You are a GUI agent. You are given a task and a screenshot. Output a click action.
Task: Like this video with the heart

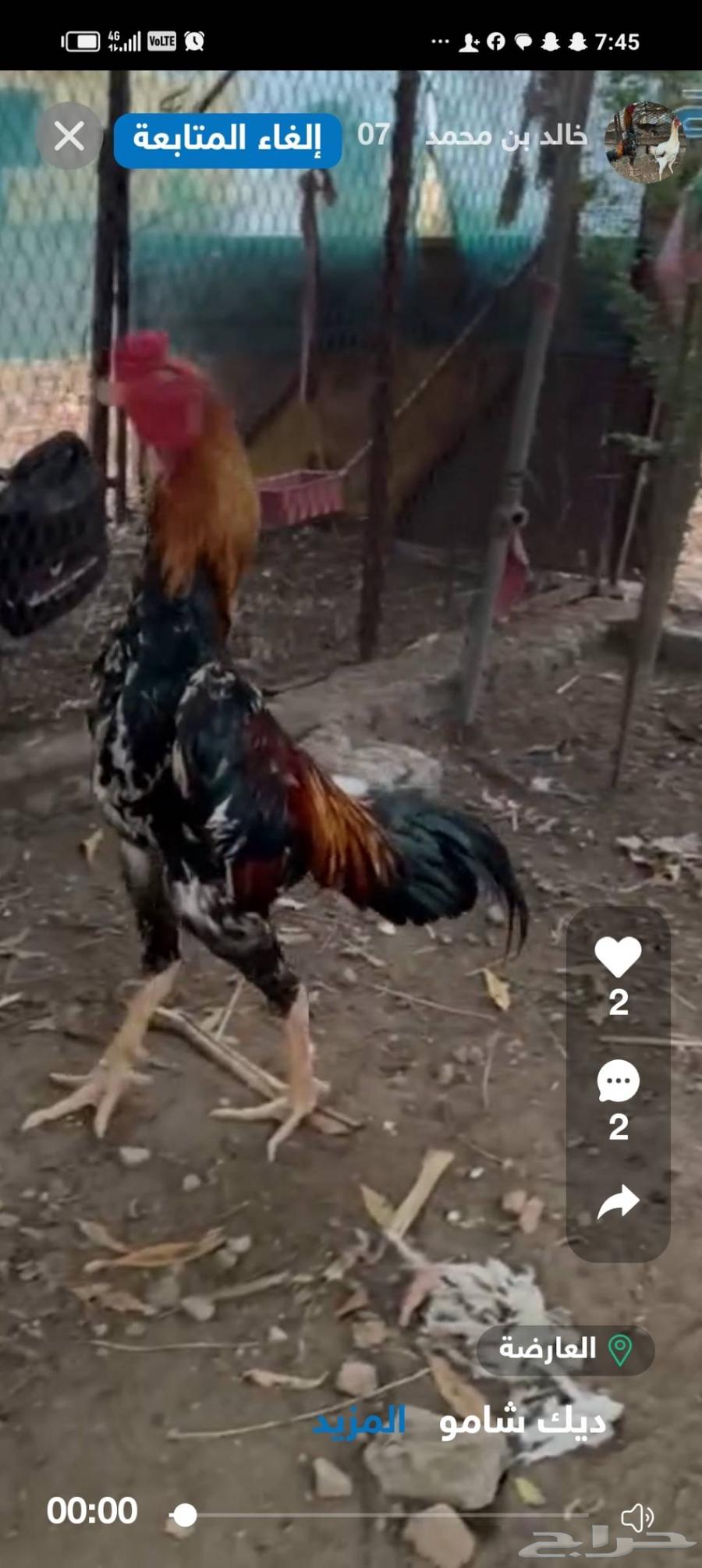pyautogui.click(x=618, y=956)
